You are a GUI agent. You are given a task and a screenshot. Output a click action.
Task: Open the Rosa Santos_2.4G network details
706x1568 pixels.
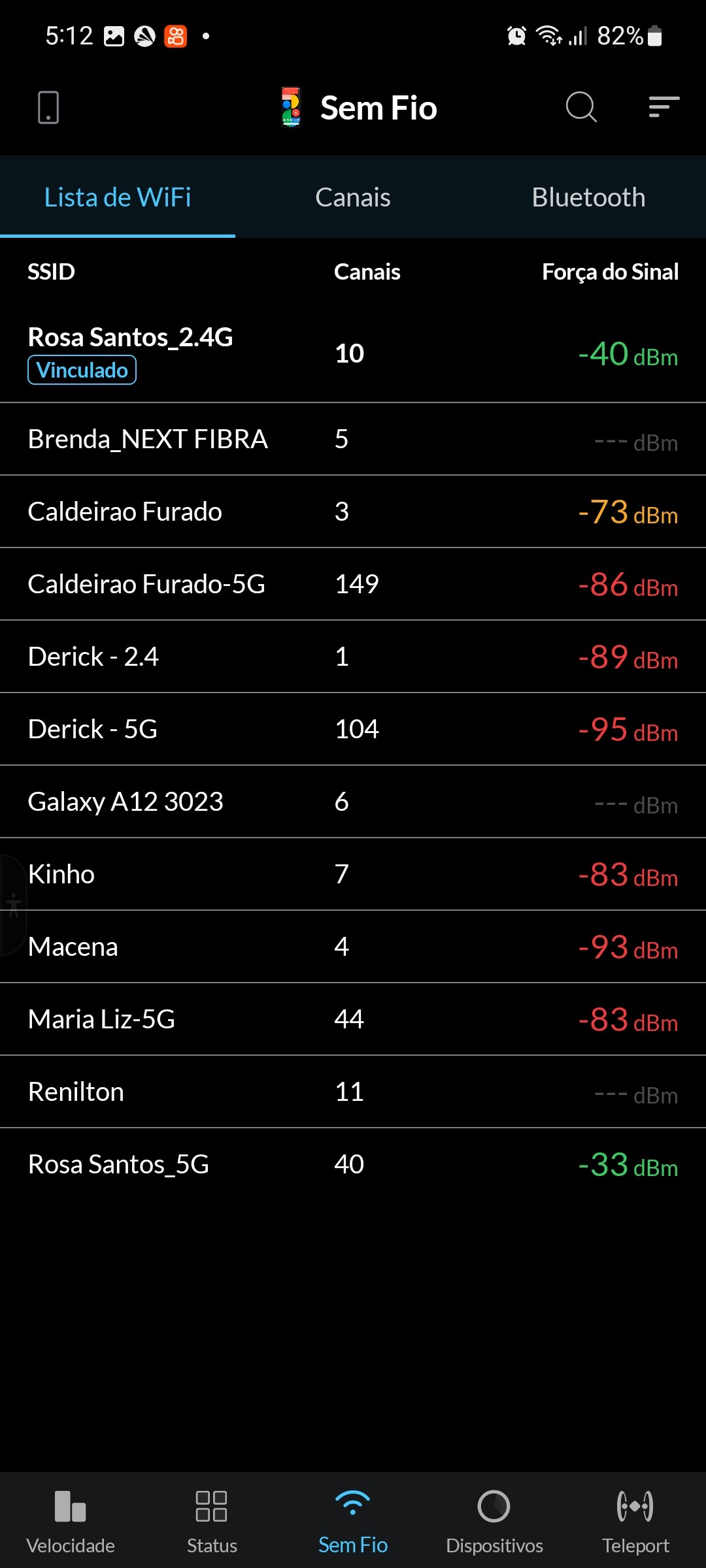point(353,353)
